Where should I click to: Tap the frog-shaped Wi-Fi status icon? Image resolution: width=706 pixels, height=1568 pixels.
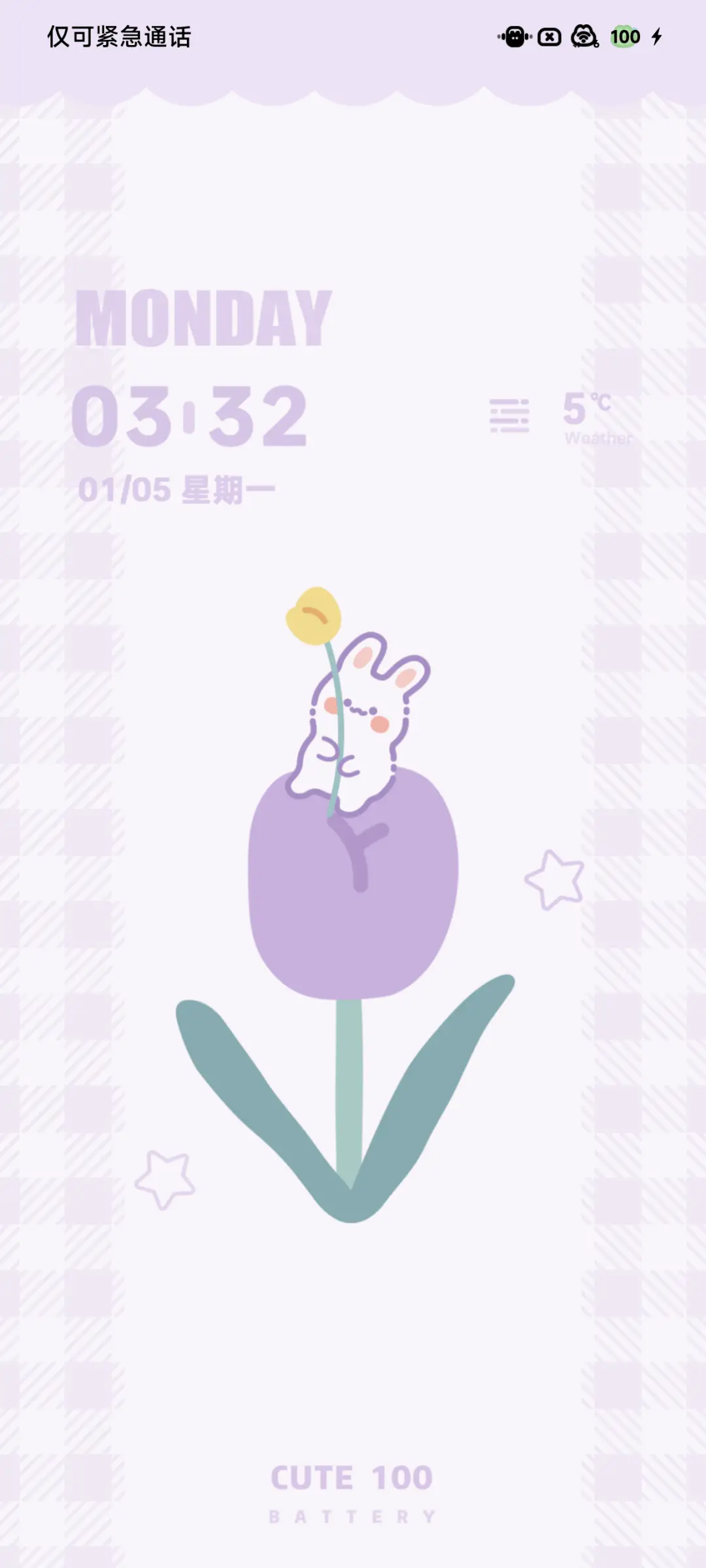584,37
